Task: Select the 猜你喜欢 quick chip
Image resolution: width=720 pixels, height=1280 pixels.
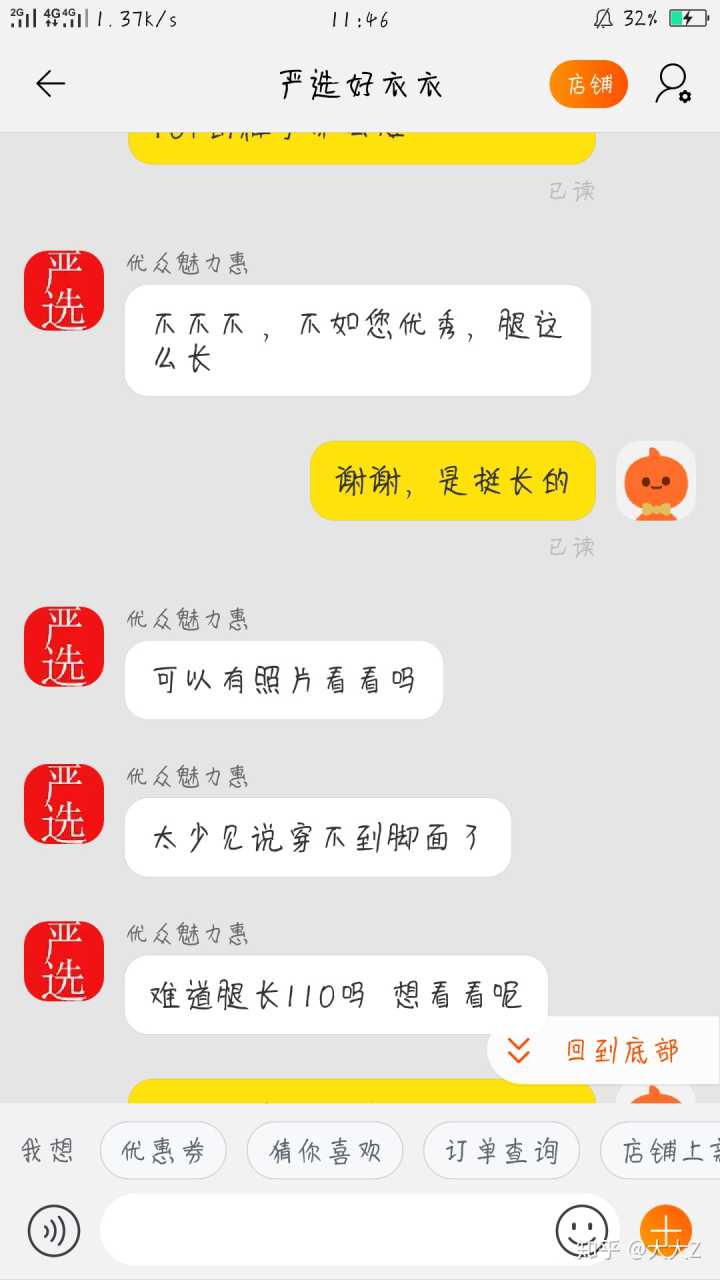Action: point(325,1151)
